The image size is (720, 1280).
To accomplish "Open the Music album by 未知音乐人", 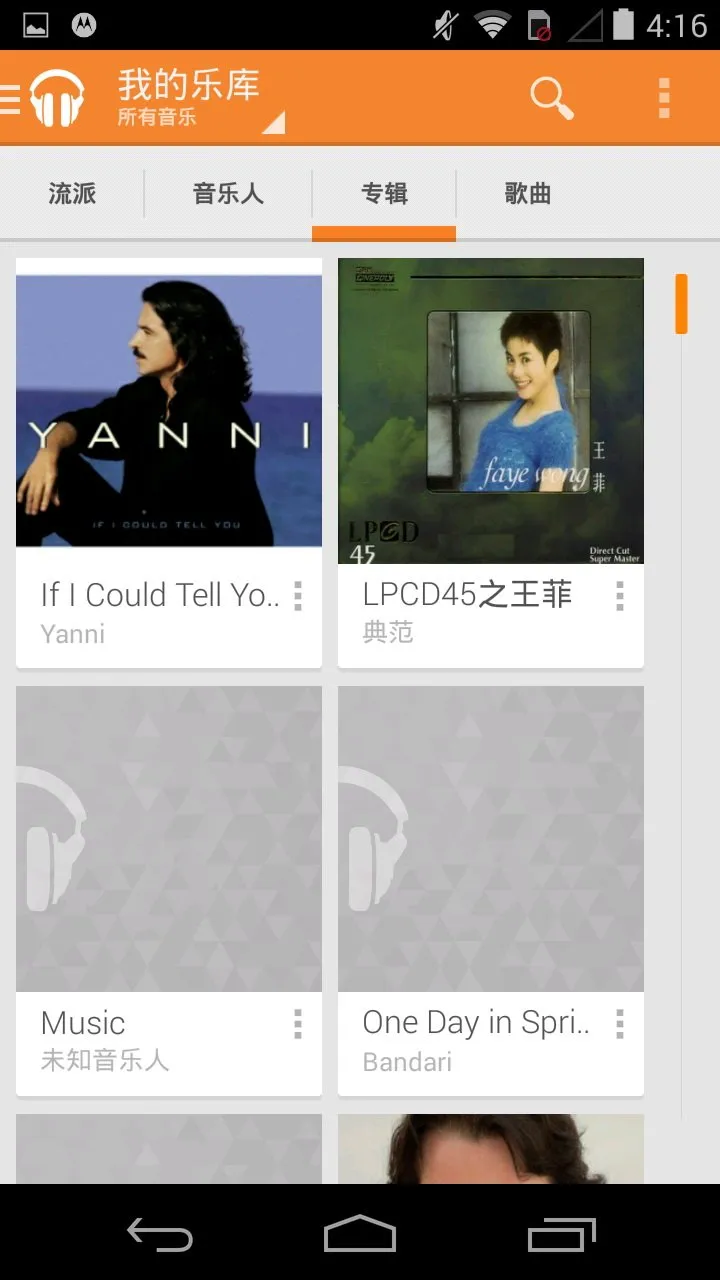I will tap(168, 838).
